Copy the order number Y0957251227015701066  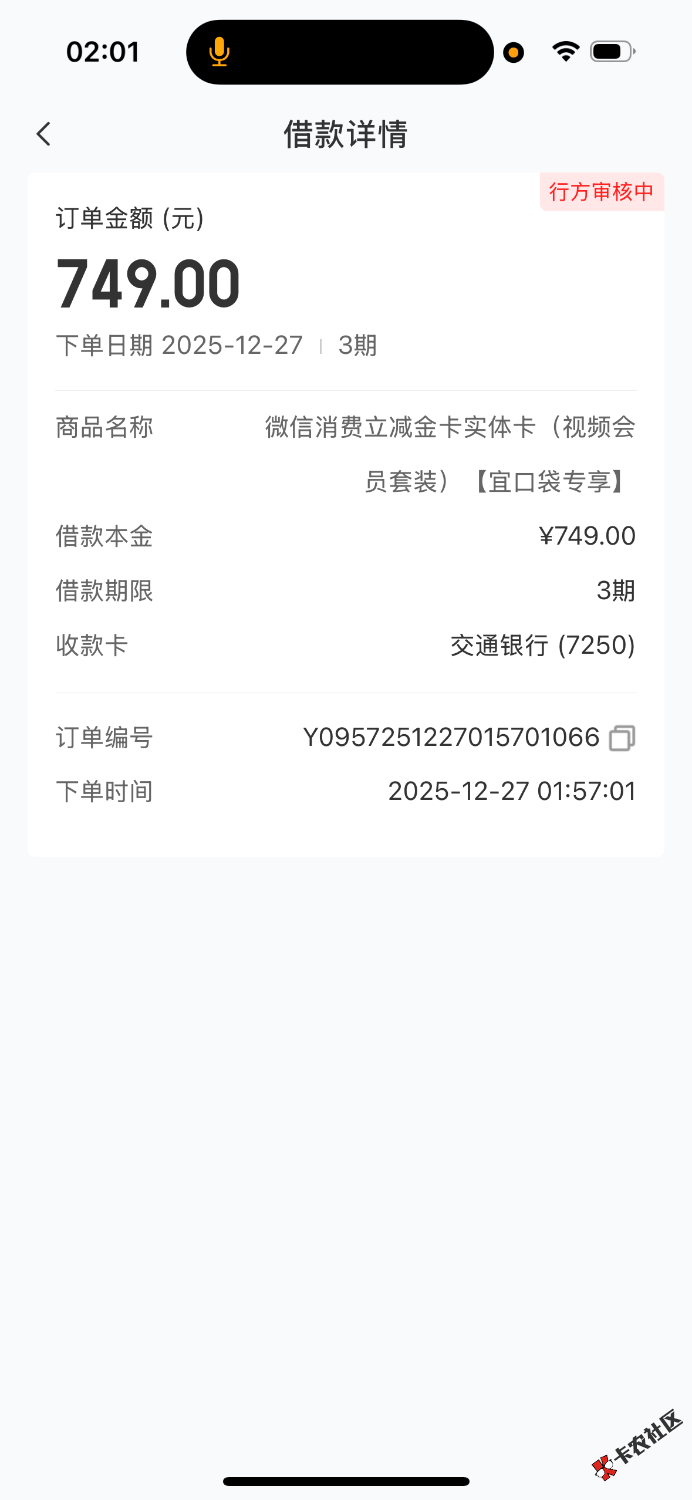pyautogui.click(x=622, y=738)
